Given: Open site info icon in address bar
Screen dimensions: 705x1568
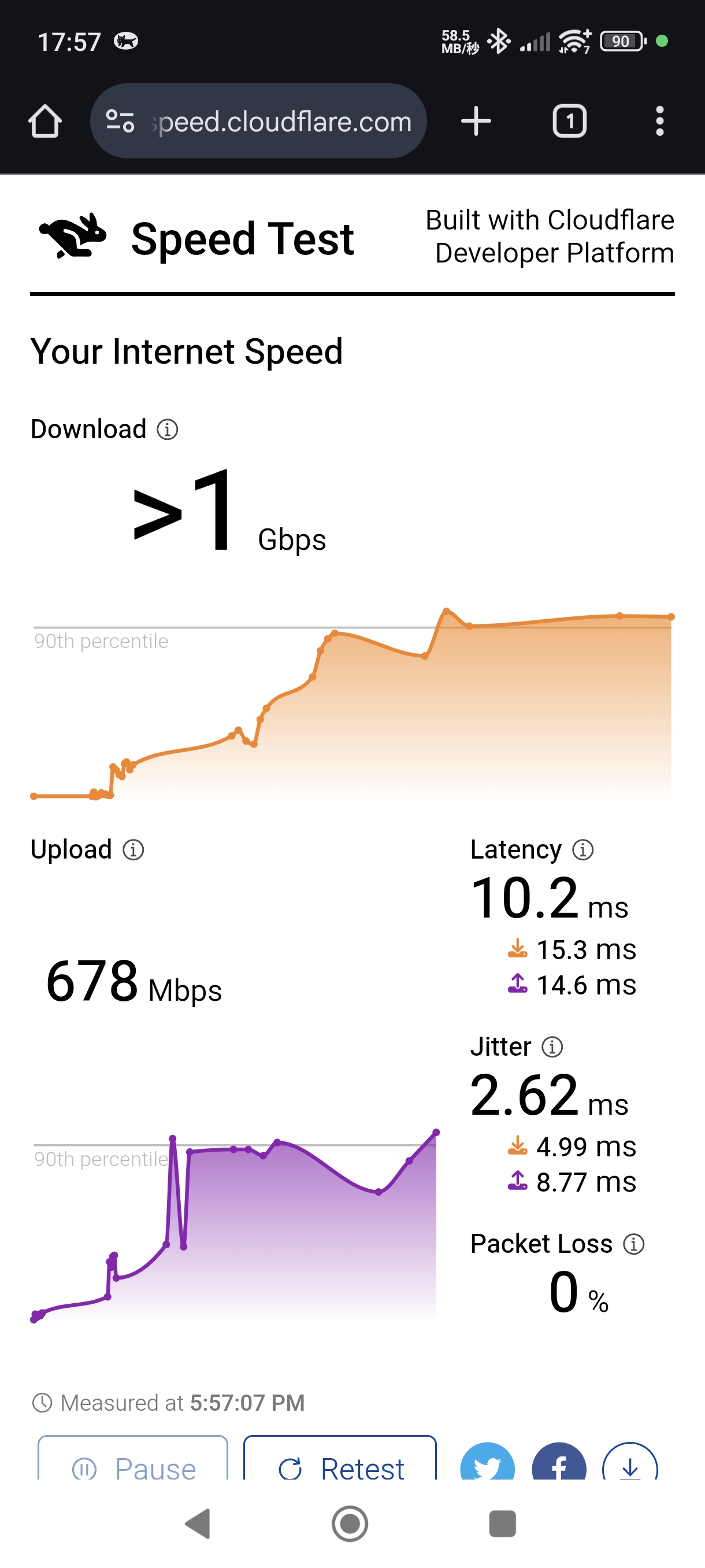Looking at the screenshot, I should [x=120, y=121].
